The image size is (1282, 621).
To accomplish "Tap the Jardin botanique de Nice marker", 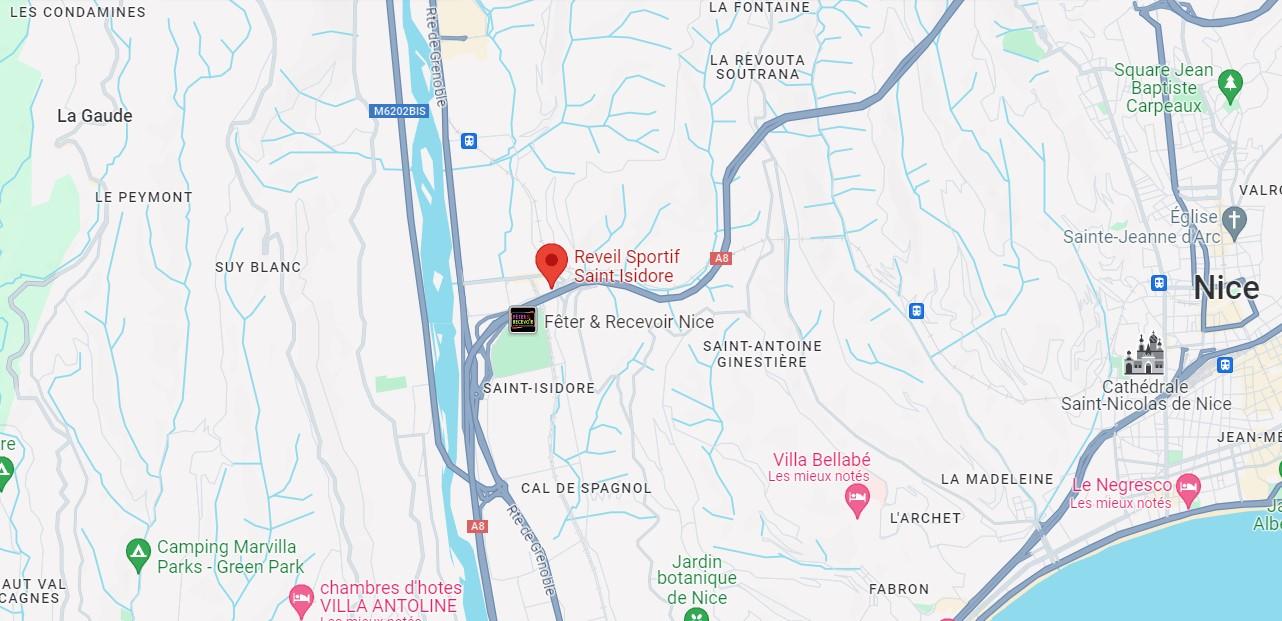I will coord(696,613).
